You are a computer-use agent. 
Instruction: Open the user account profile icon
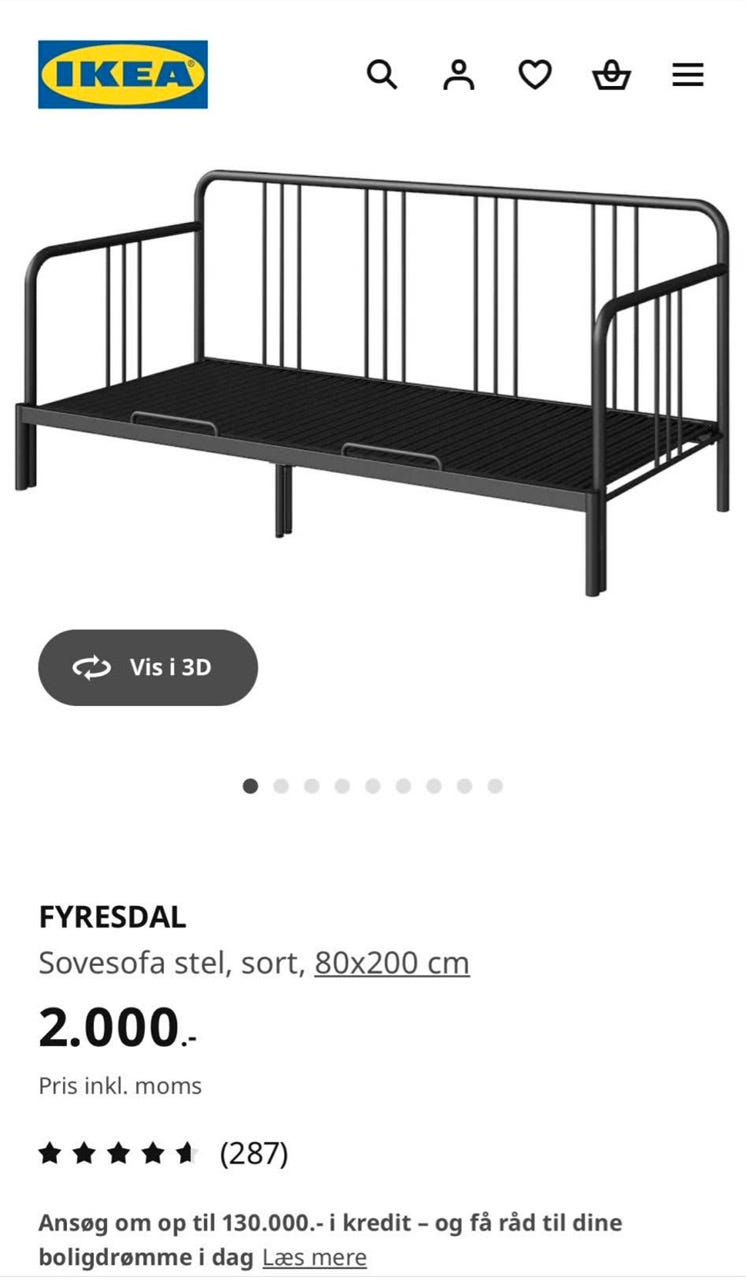point(459,75)
